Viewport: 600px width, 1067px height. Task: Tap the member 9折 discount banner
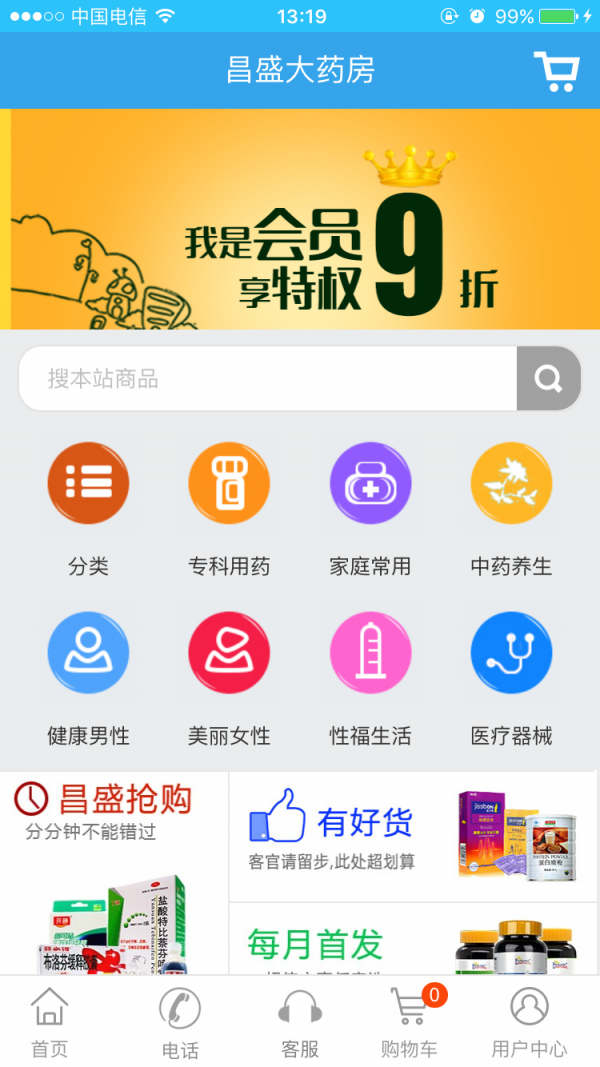tap(300, 219)
